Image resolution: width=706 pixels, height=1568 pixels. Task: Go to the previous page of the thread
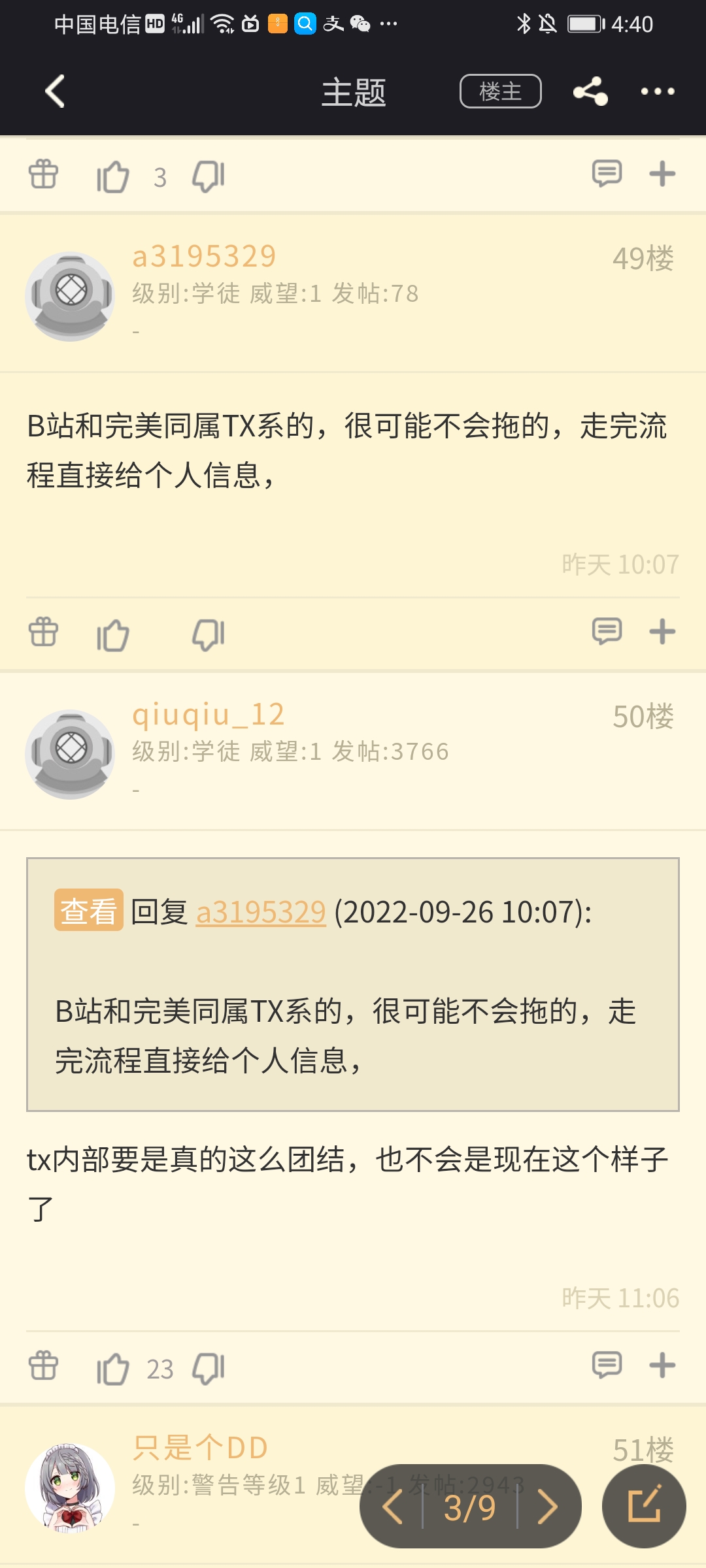393,1508
